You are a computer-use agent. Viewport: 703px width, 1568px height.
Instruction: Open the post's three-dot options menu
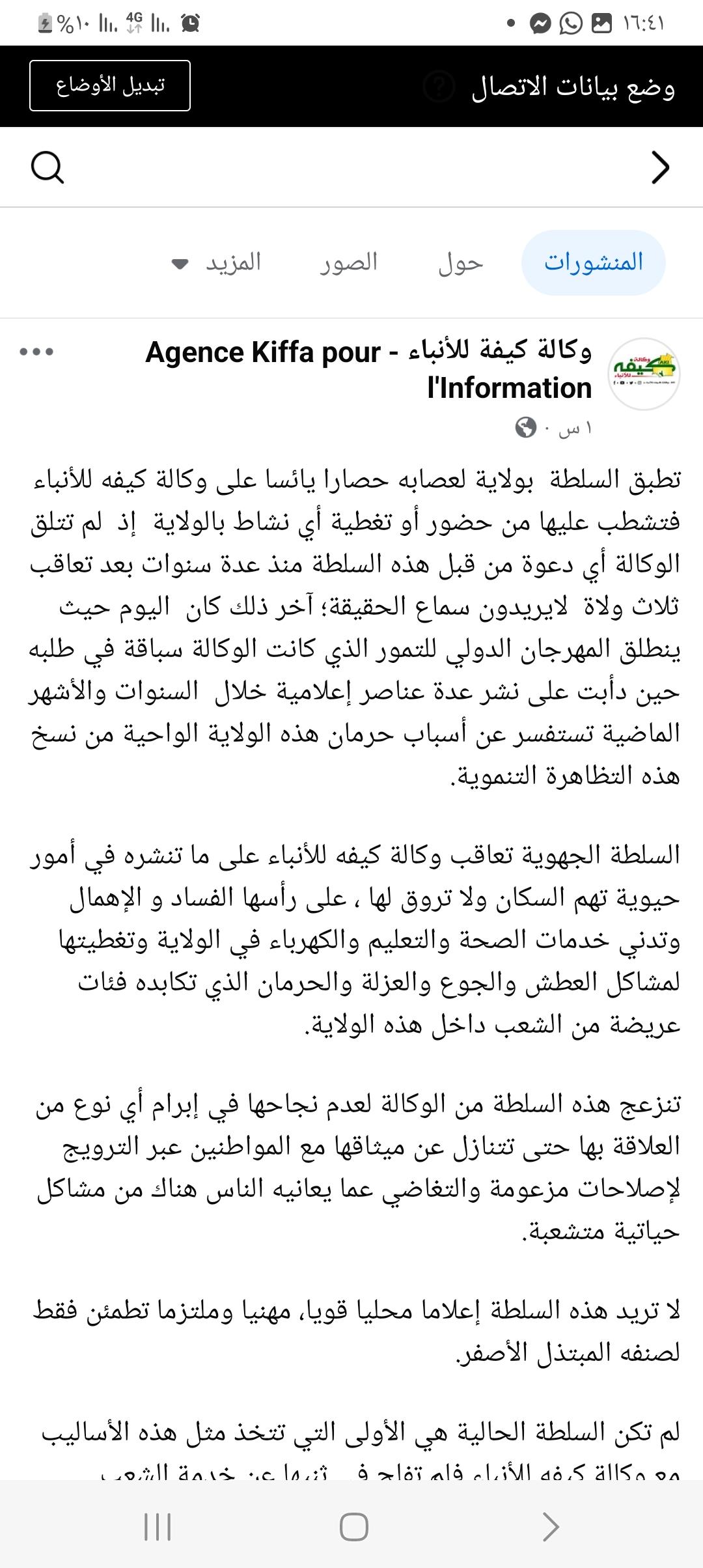(36, 352)
